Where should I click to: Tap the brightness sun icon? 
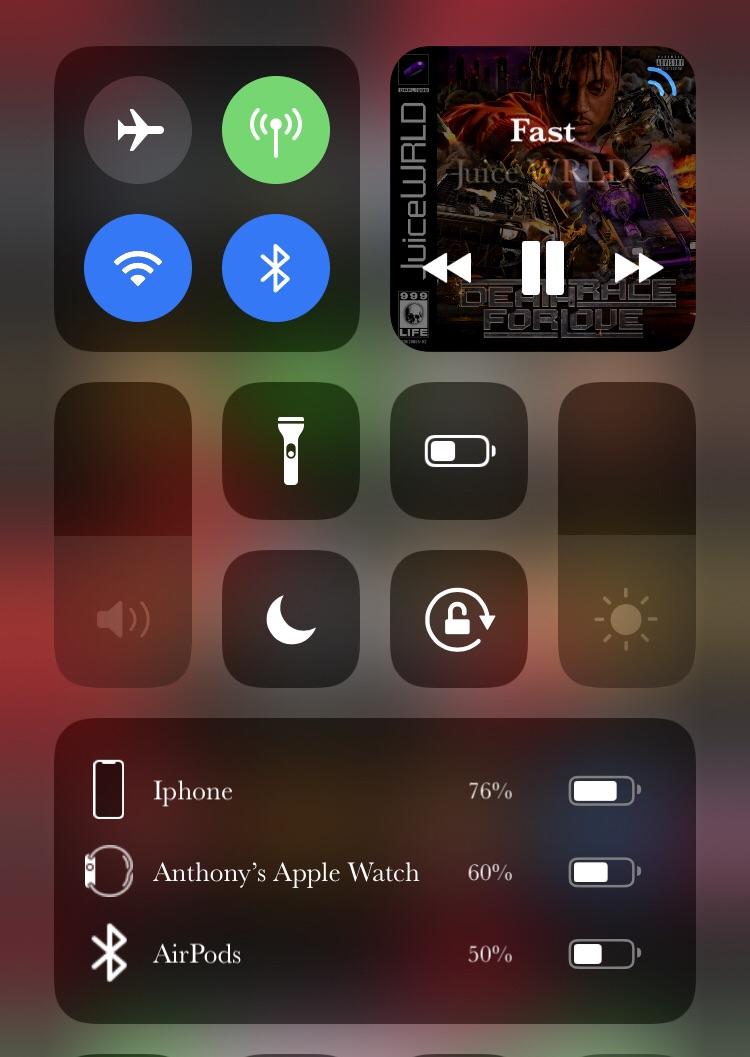(625, 618)
